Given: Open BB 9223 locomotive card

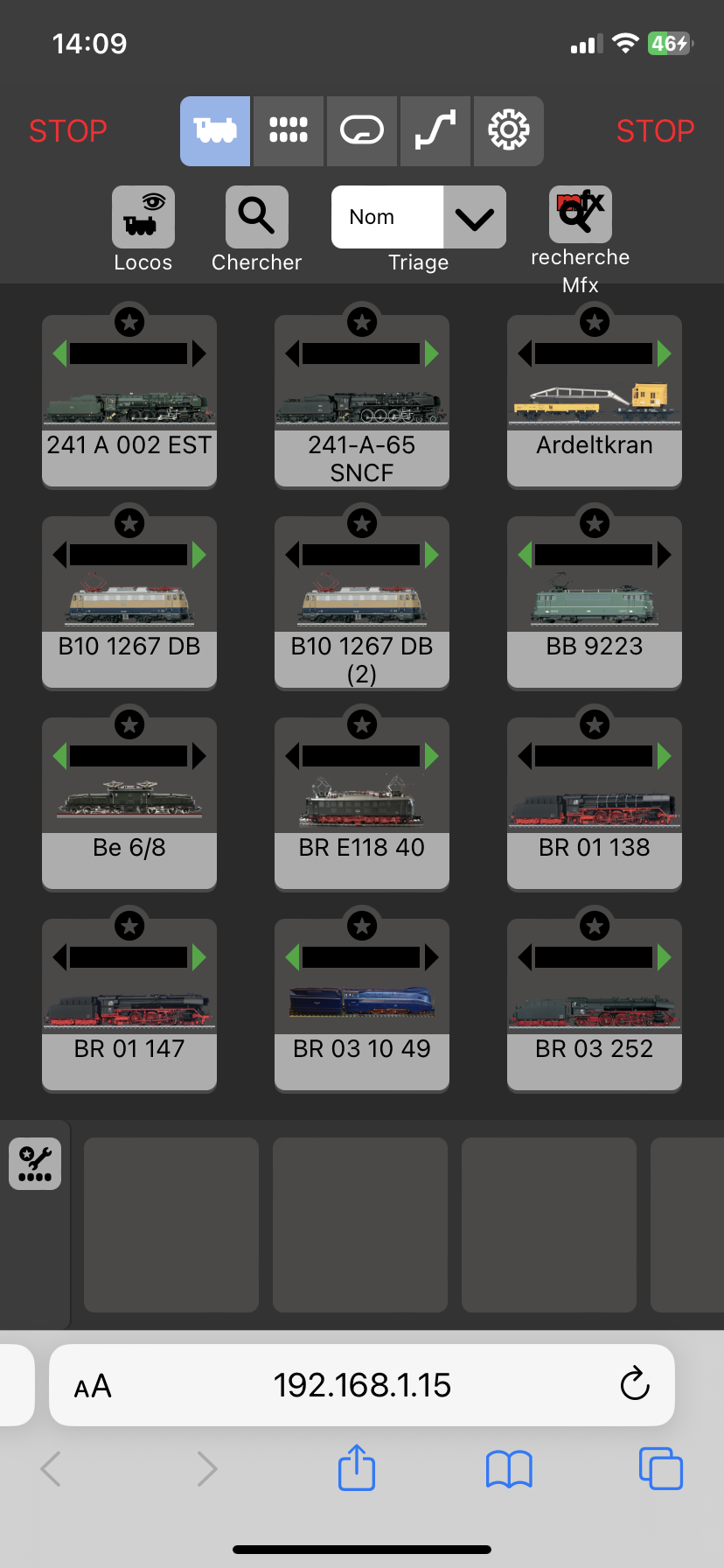Looking at the screenshot, I should pos(595,602).
